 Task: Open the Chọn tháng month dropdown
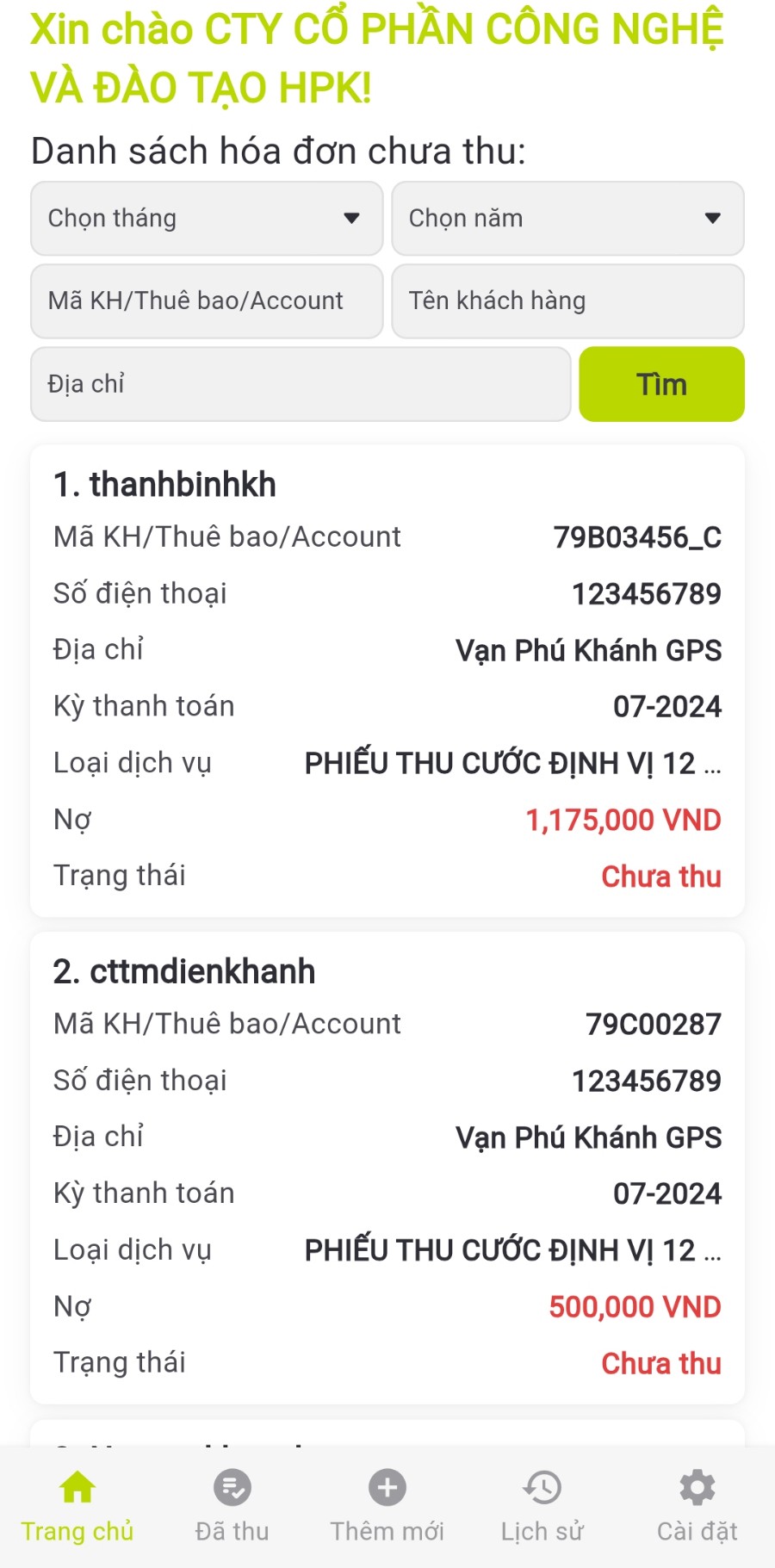207,219
